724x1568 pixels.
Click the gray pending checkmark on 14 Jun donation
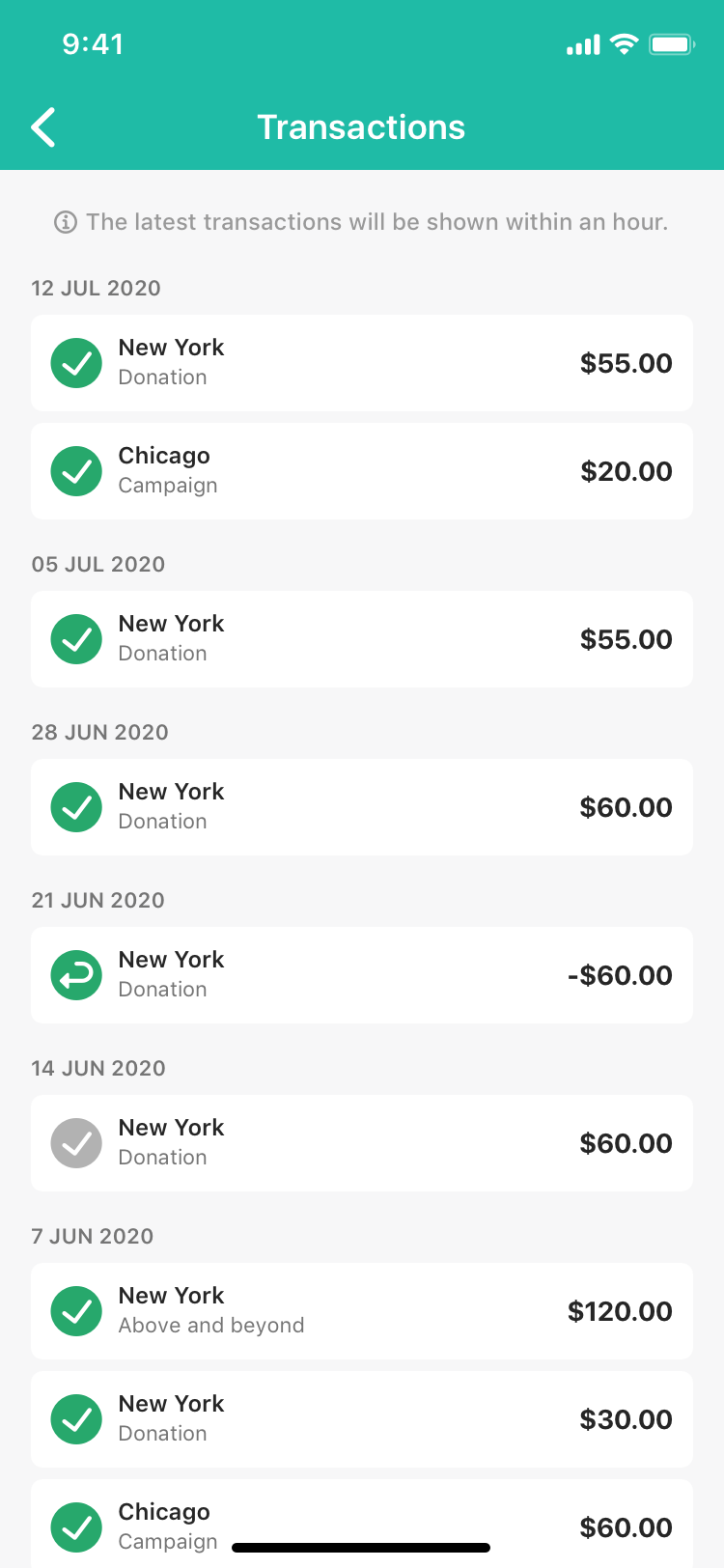click(75, 1143)
